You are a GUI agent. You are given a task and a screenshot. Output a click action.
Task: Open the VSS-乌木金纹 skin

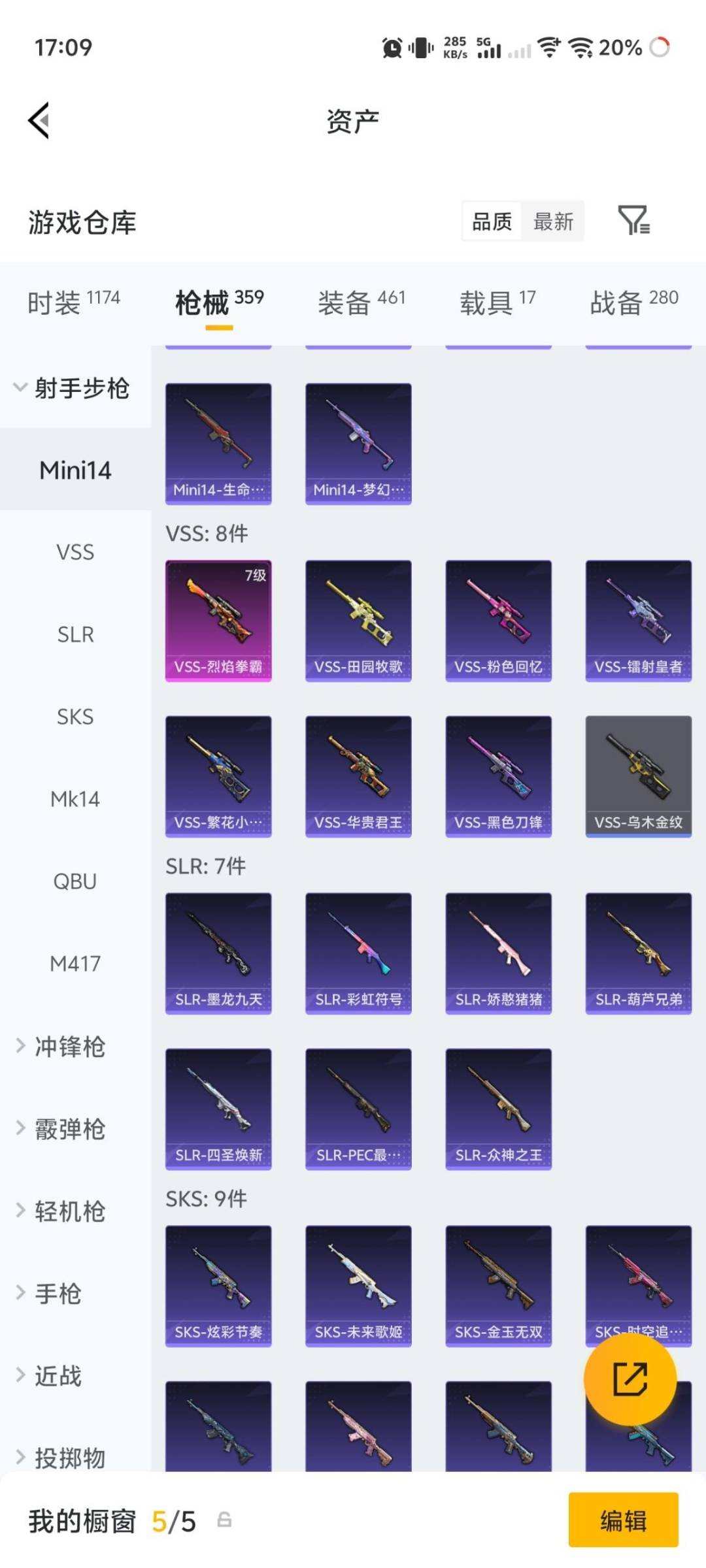(638, 776)
